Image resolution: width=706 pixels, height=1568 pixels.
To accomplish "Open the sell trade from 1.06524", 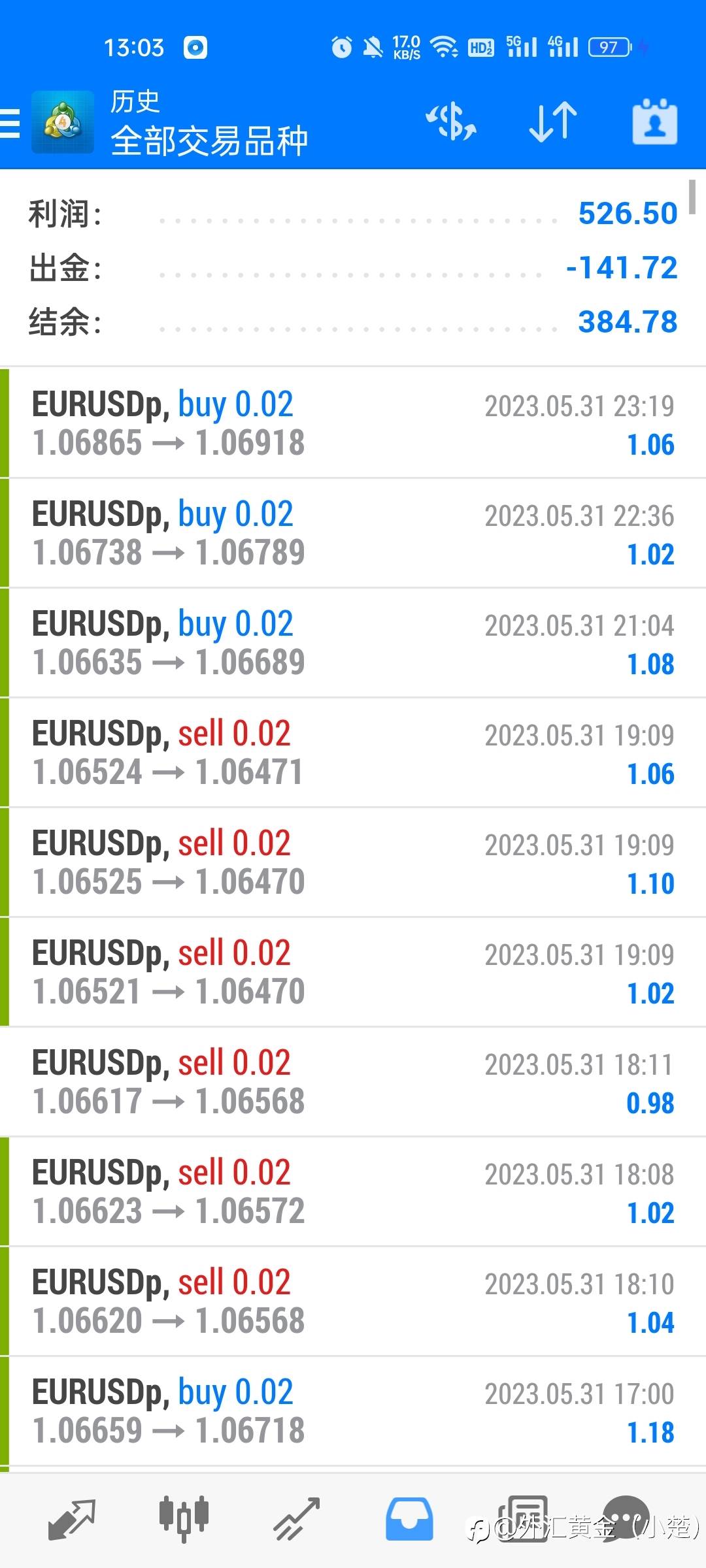I will tap(353, 753).
